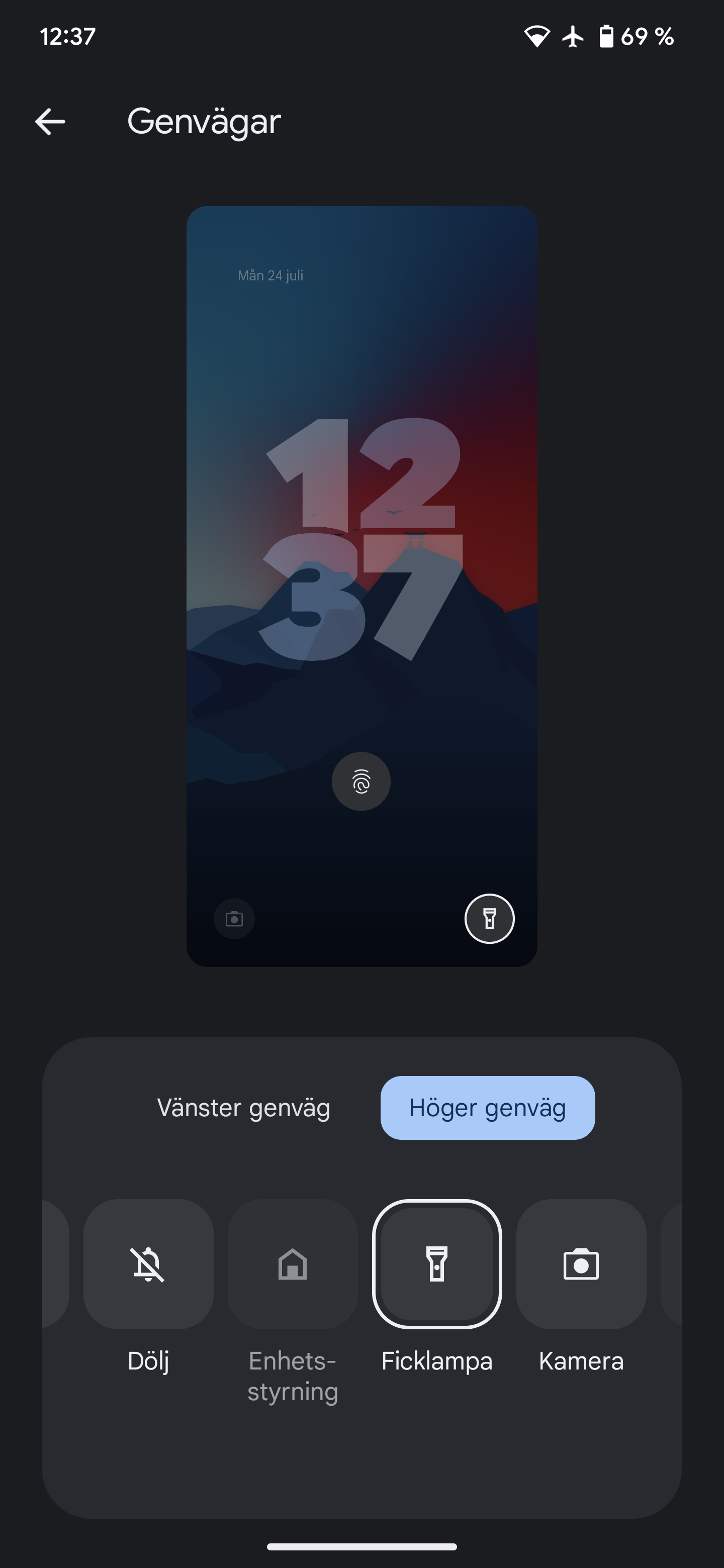This screenshot has height=1568, width=724.
Task: Choose Dölj as the shortcut
Action: point(149,1263)
